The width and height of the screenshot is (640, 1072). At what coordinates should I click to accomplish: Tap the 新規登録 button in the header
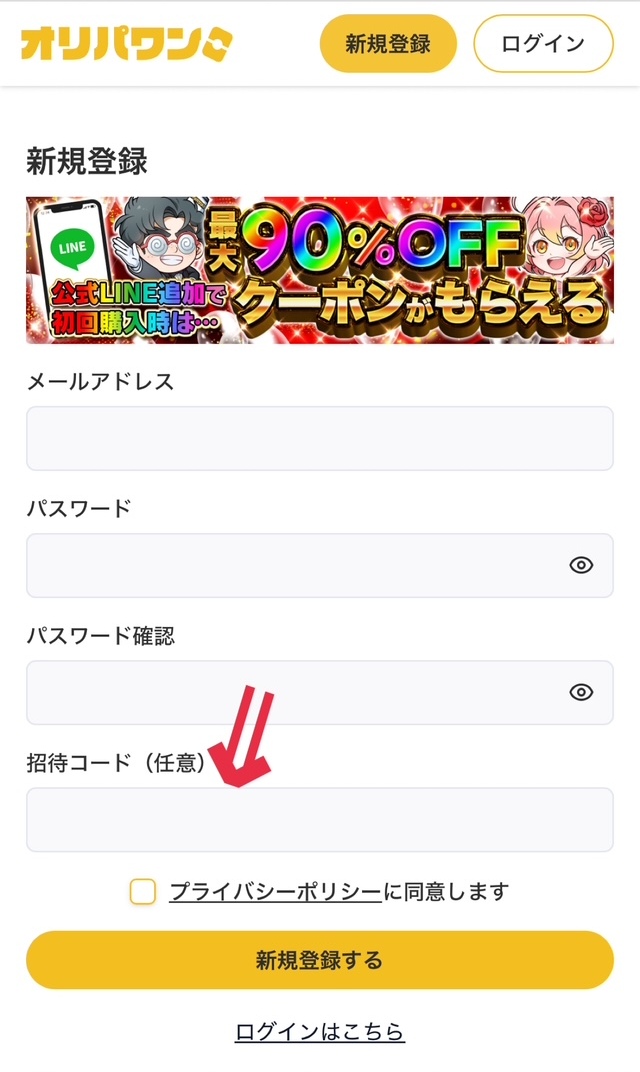[x=387, y=44]
